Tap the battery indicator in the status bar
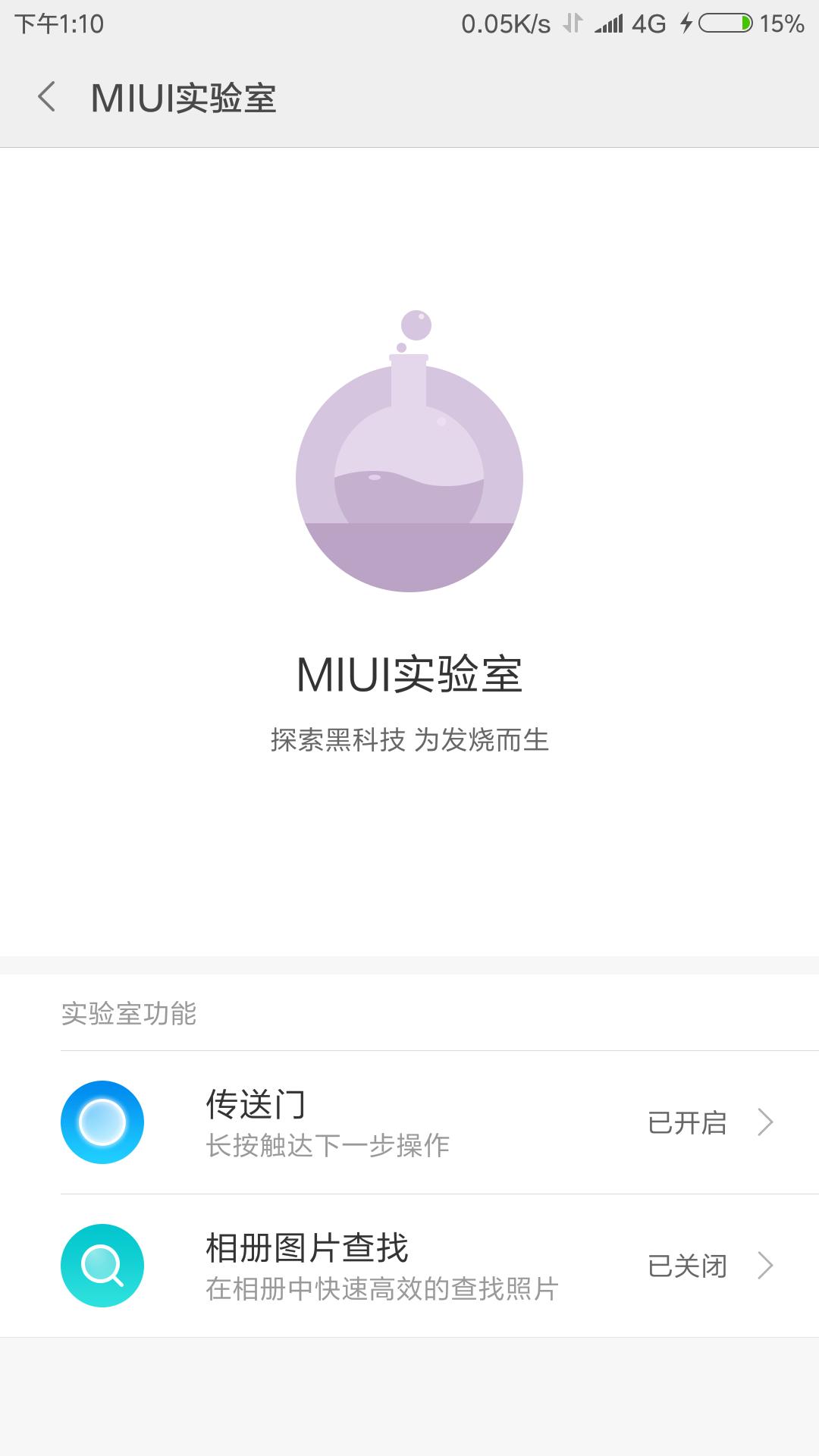Screen dimensions: 819x1456 point(724,25)
